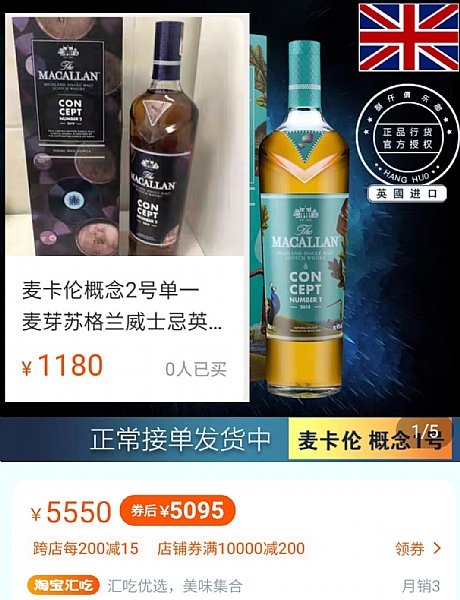Open the 淘宝汇吃 promotion row

point(233,586)
